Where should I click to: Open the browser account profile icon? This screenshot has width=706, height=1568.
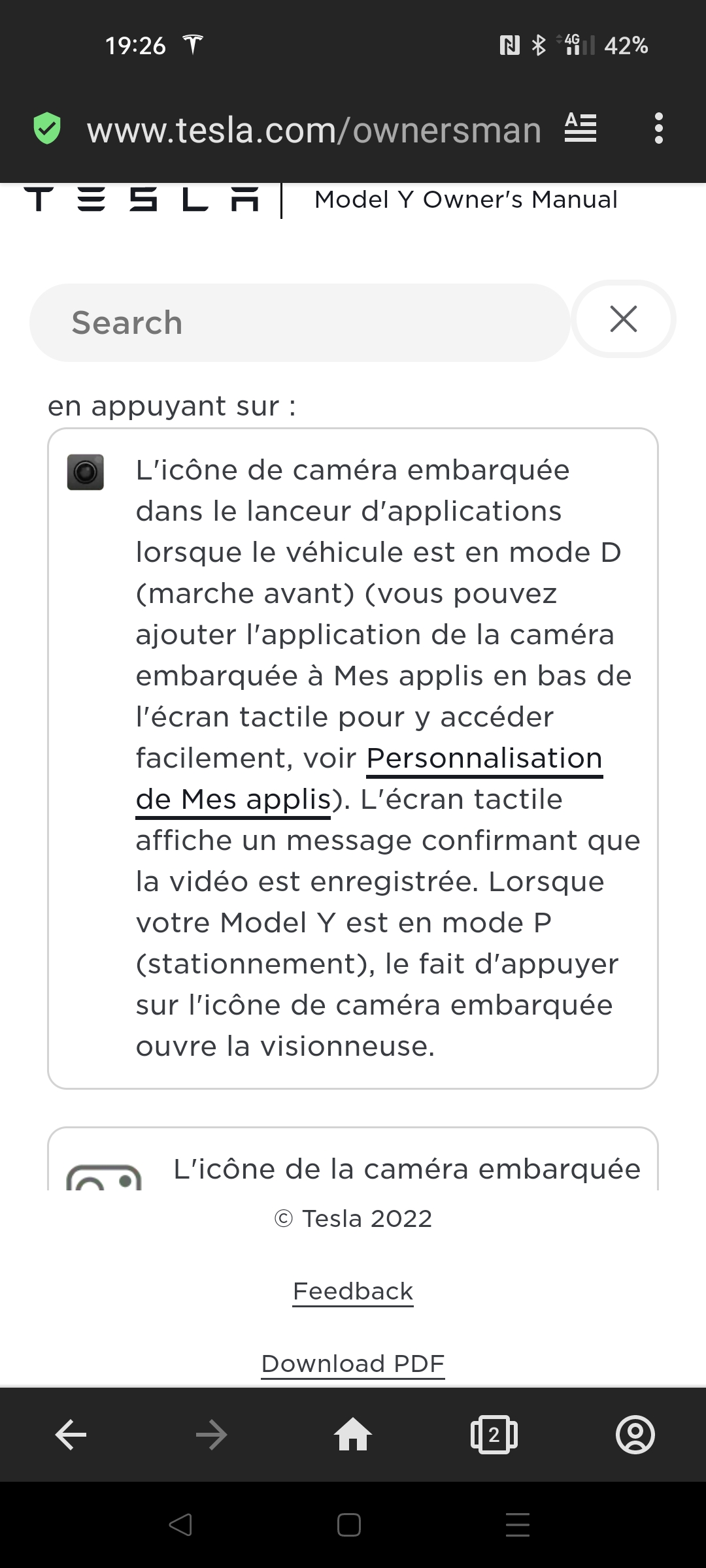[635, 1435]
